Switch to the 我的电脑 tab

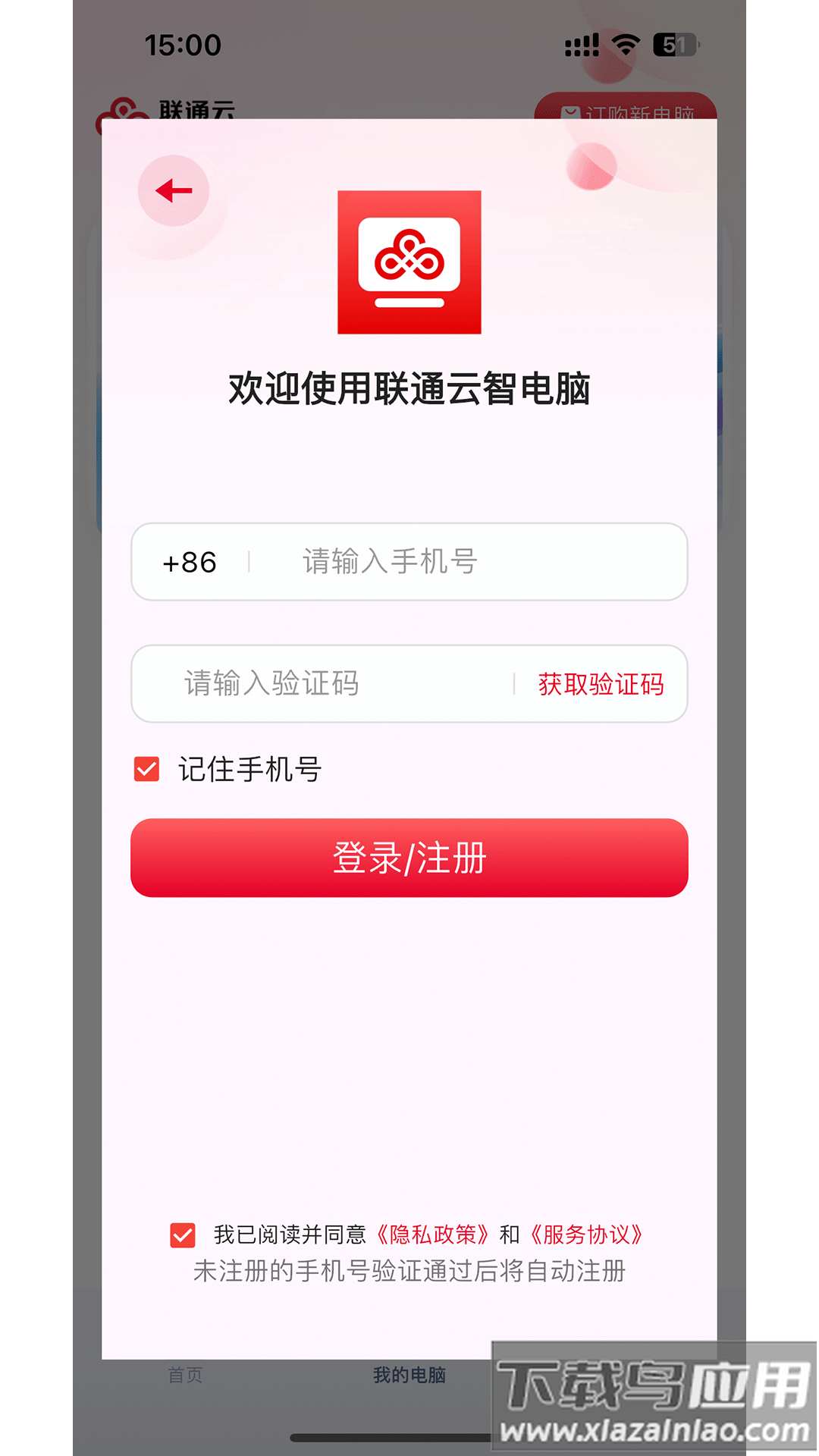tap(409, 1376)
